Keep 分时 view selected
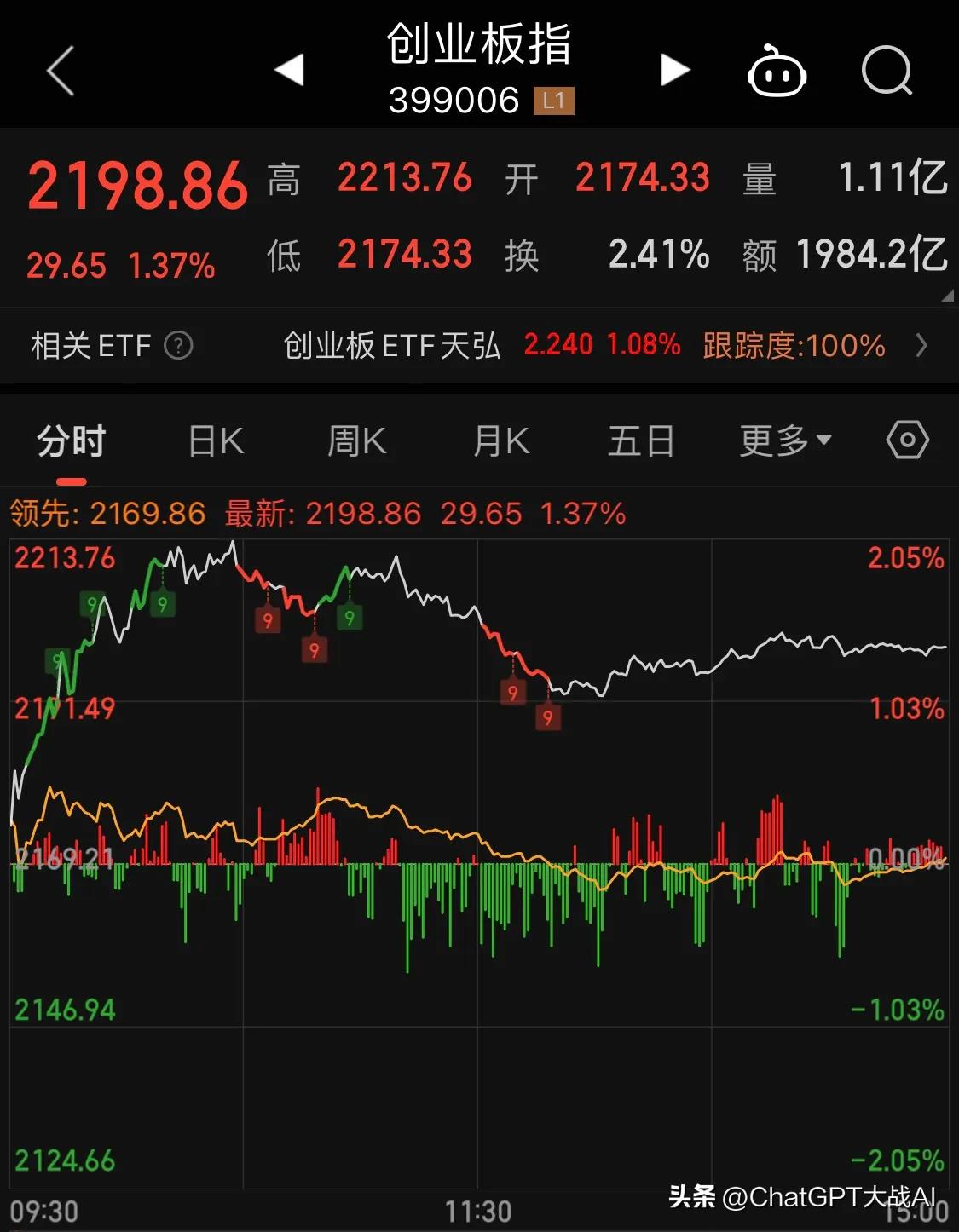This screenshot has height=1232, width=959. [x=68, y=440]
